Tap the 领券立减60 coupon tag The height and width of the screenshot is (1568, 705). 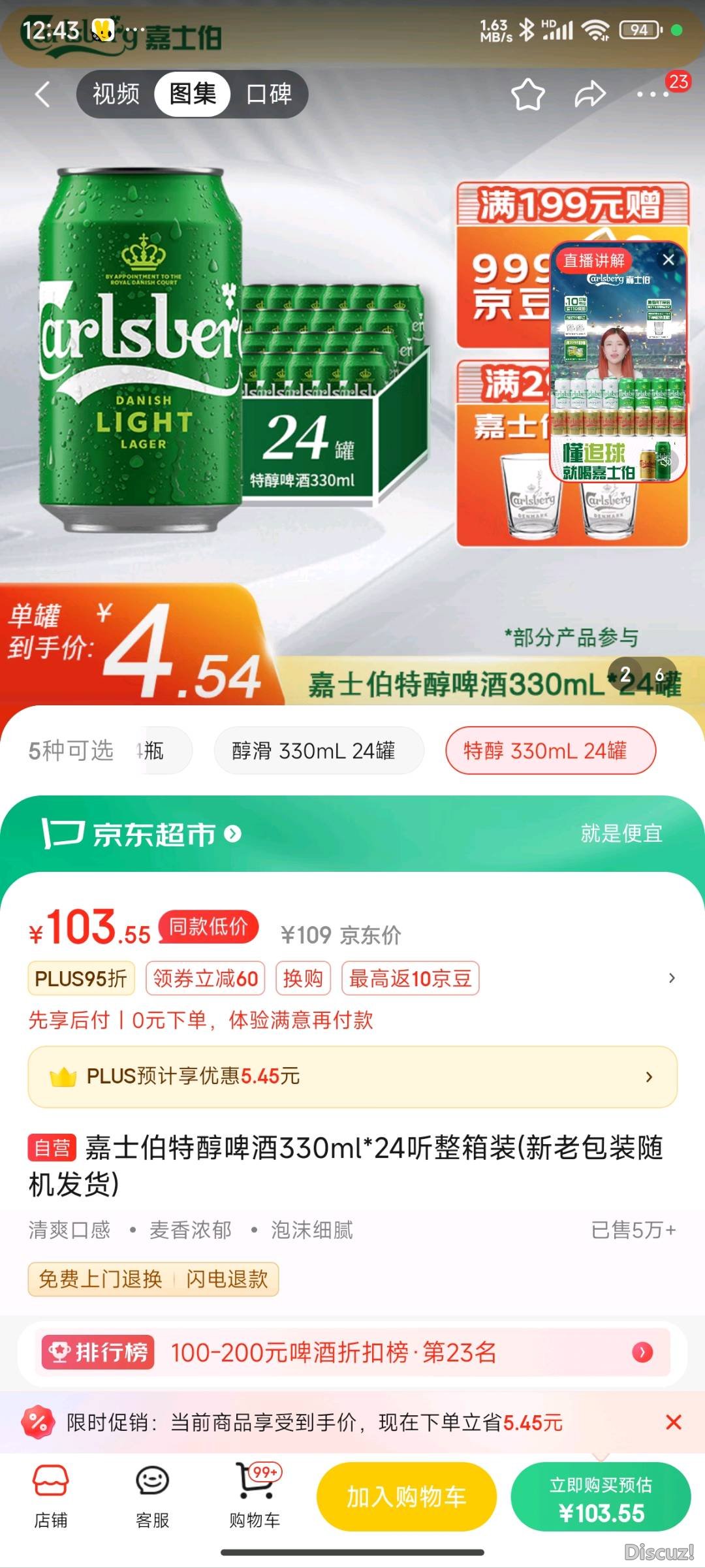[x=205, y=978]
